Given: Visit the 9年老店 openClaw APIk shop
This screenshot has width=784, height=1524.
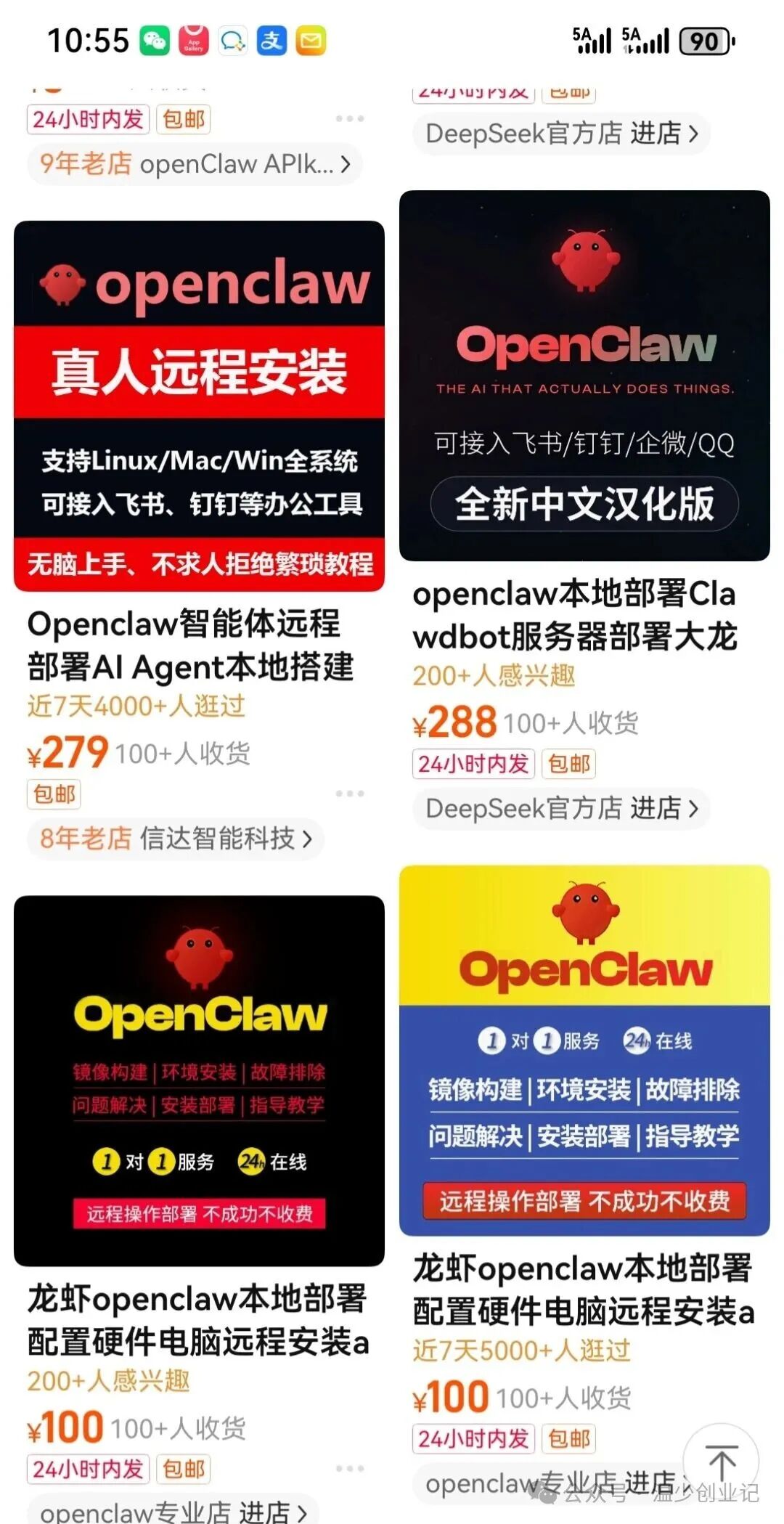Looking at the screenshot, I should coord(195,165).
